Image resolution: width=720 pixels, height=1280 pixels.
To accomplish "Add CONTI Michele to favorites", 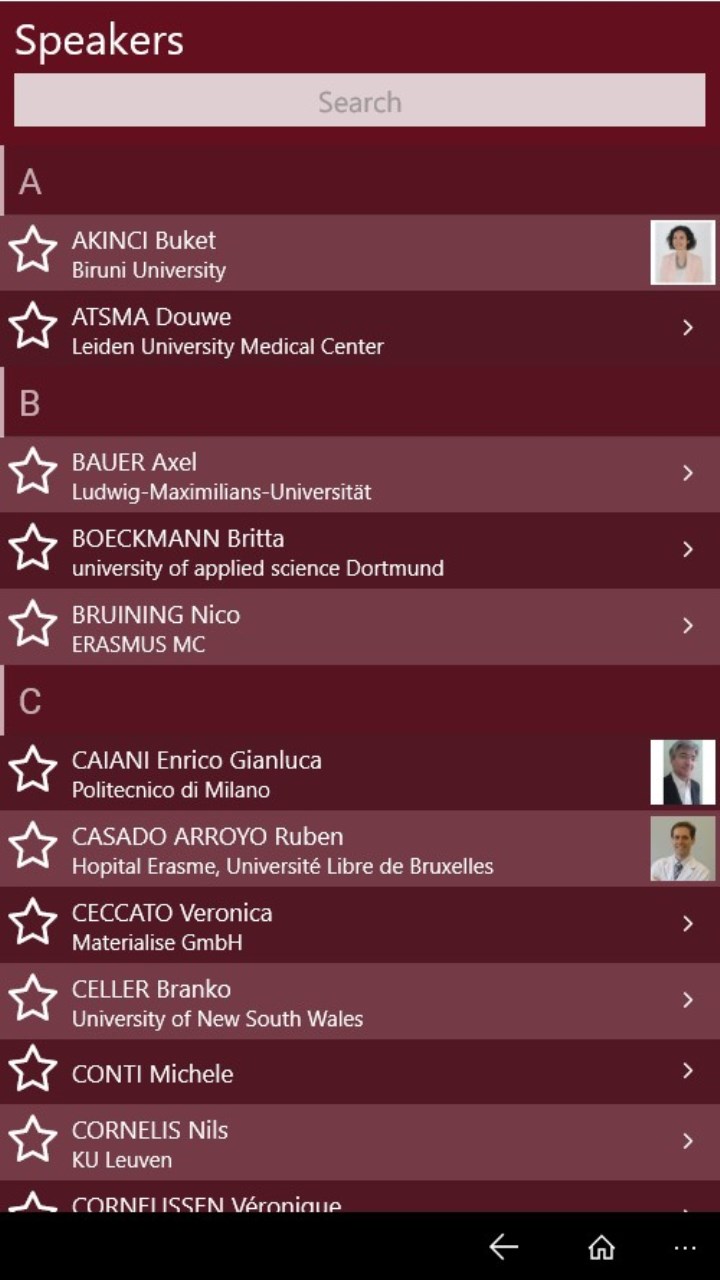I will point(33,1070).
